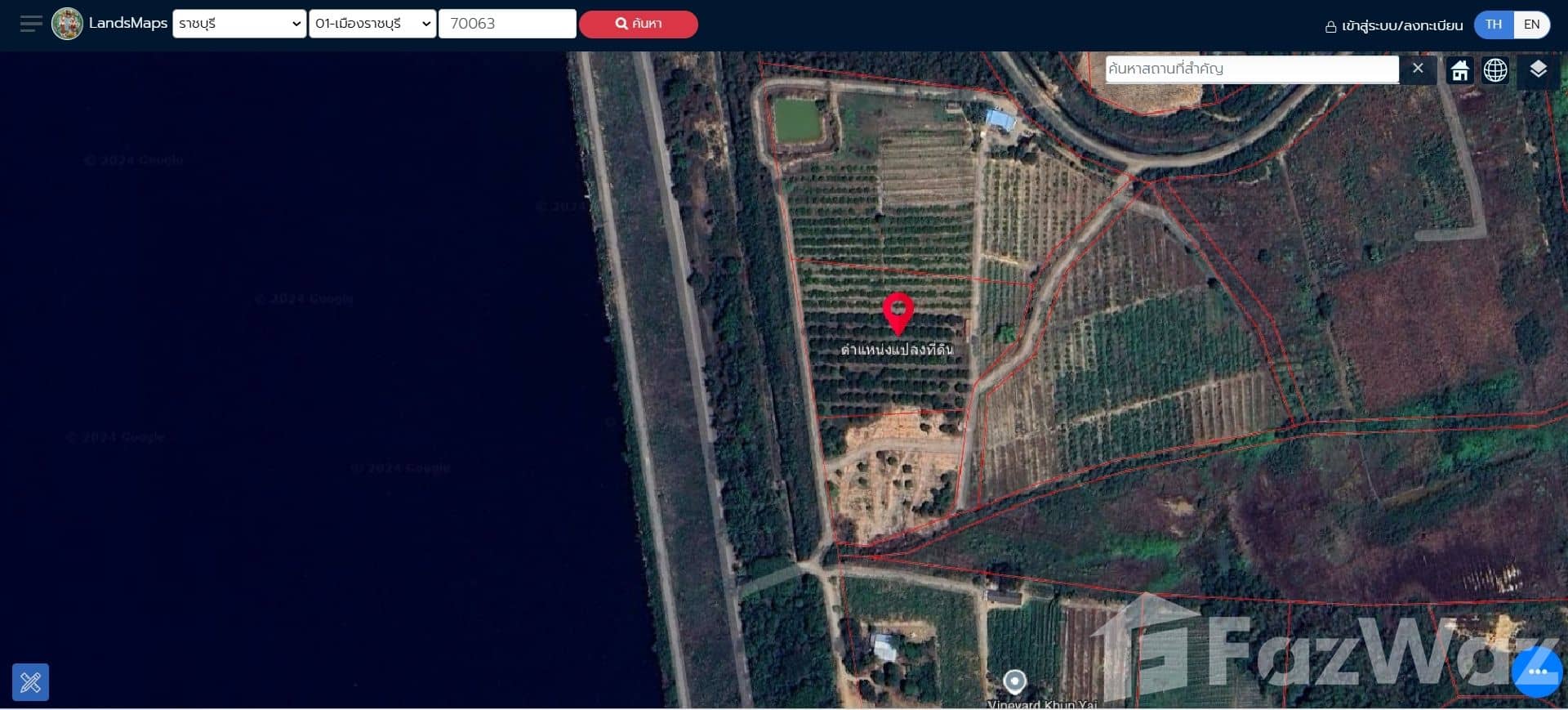
Task: Switch language to TH
Action: point(1493,25)
